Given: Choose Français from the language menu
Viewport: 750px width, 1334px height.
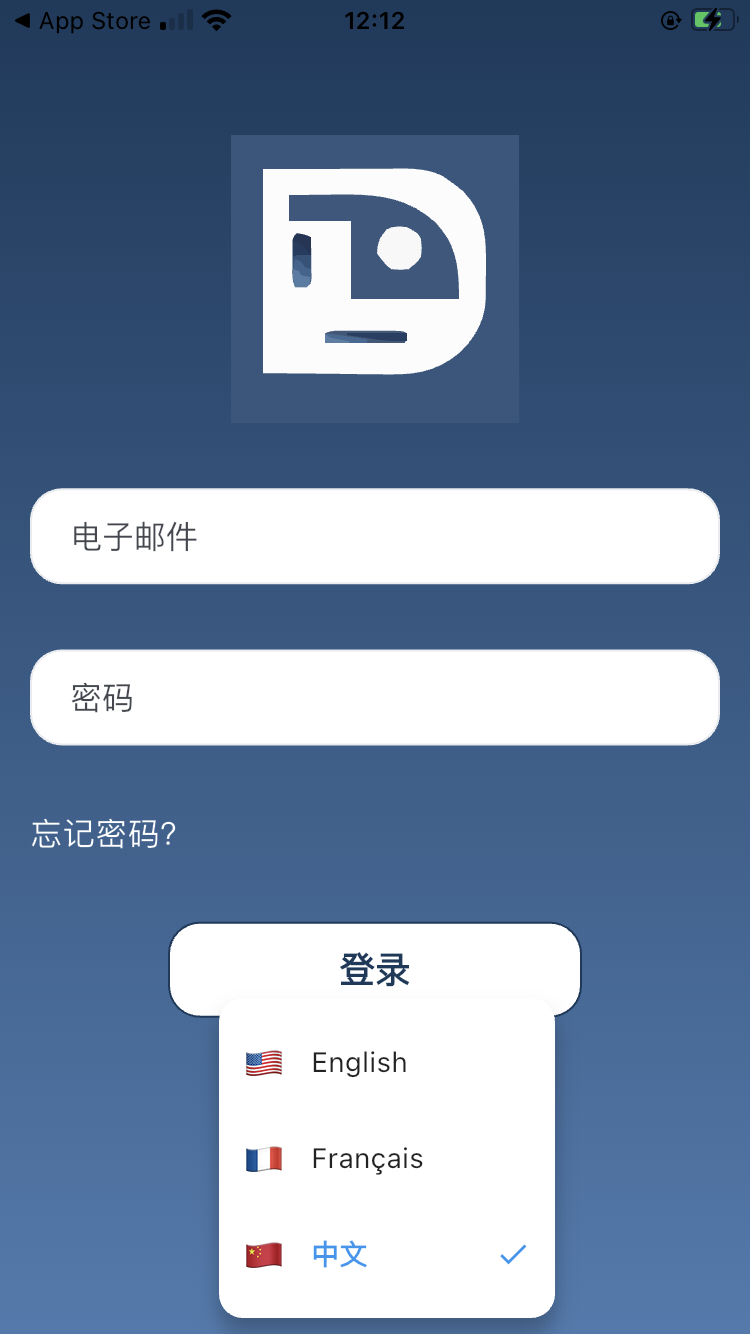Looking at the screenshot, I should [385, 1159].
